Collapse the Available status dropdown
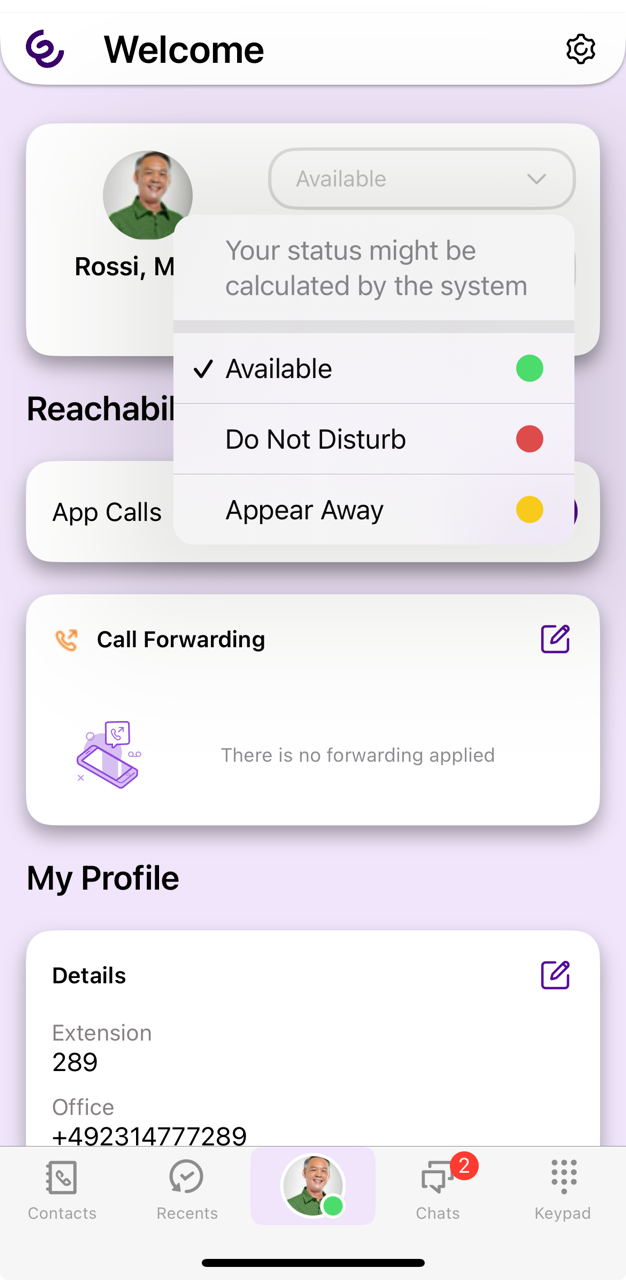 (421, 179)
